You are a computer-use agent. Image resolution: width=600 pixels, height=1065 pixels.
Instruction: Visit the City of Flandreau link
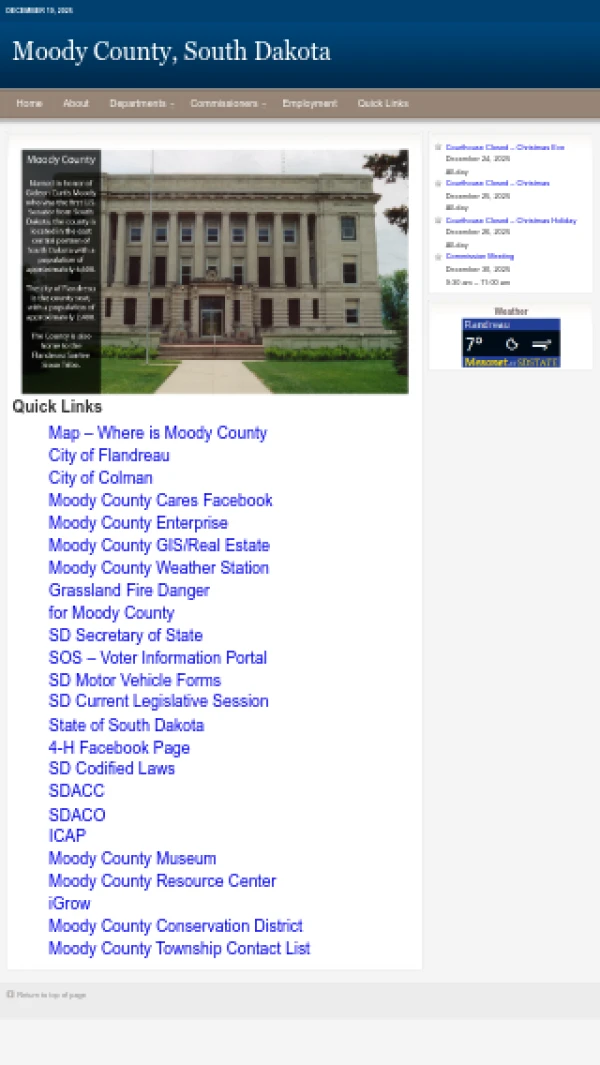pyautogui.click(x=109, y=456)
